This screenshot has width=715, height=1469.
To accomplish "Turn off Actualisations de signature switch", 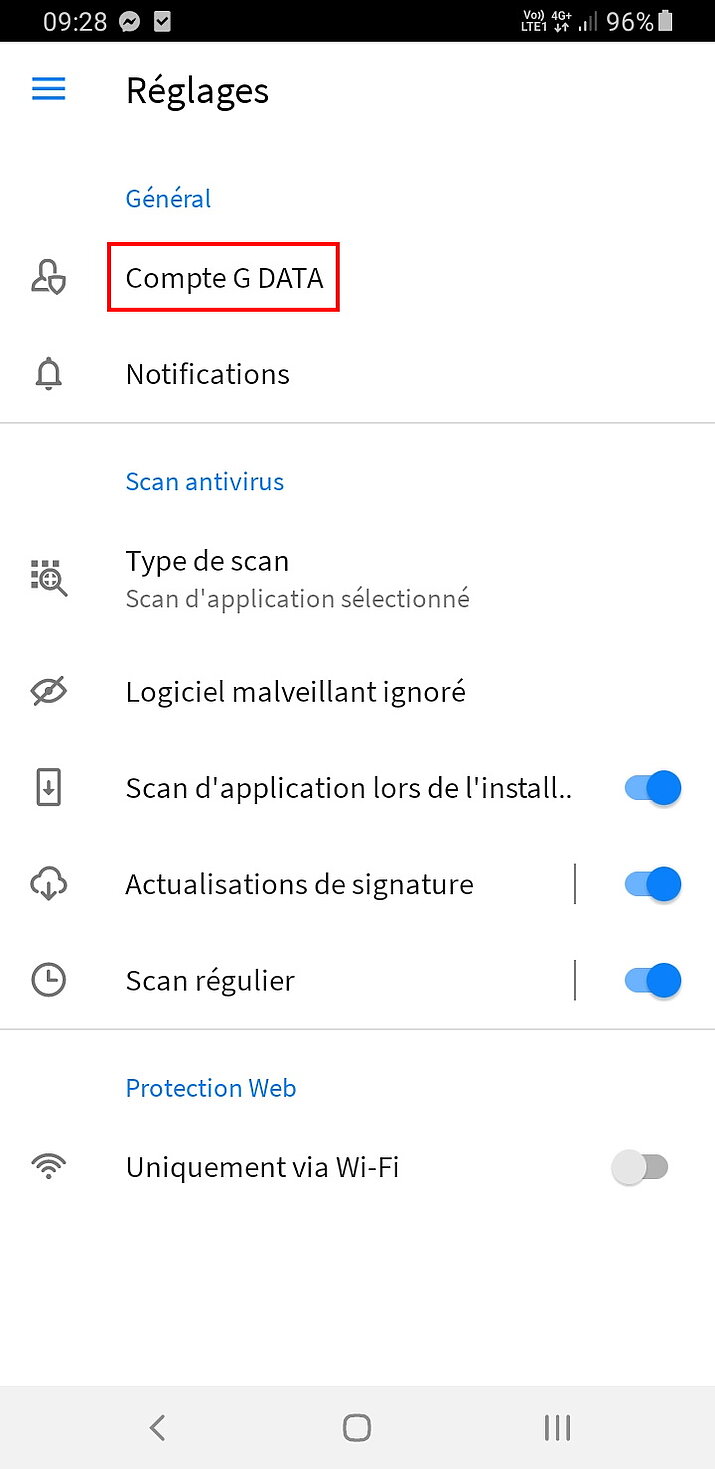I will 653,884.
